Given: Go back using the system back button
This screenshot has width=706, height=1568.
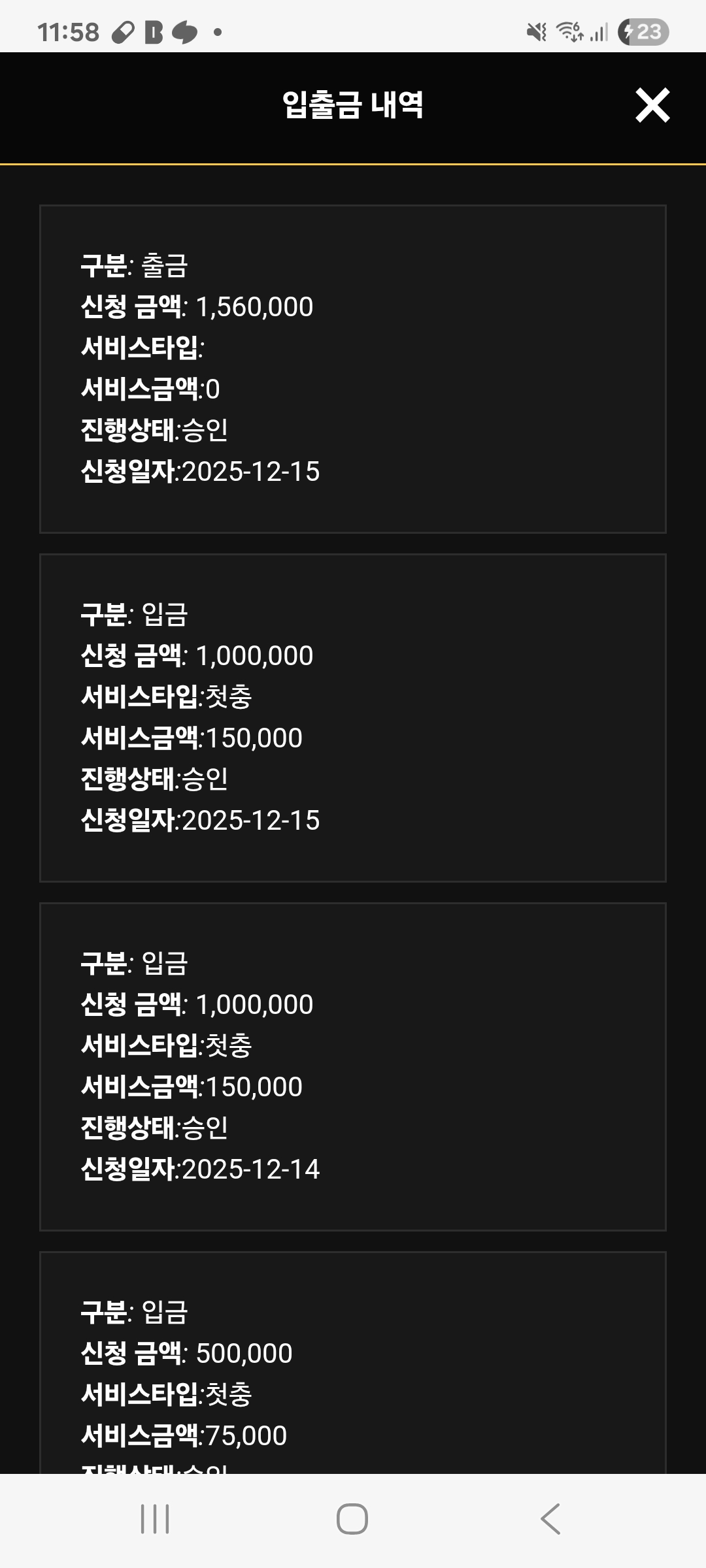Looking at the screenshot, I should pos(550,1519).
